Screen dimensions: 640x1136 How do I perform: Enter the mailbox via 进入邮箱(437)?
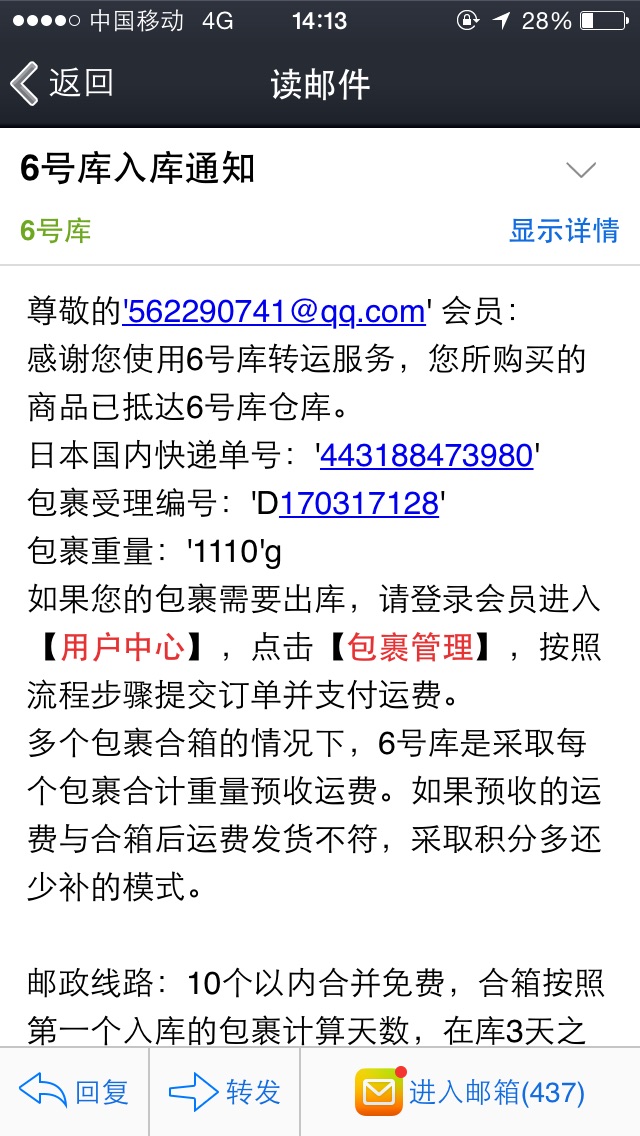(470, 1092)
